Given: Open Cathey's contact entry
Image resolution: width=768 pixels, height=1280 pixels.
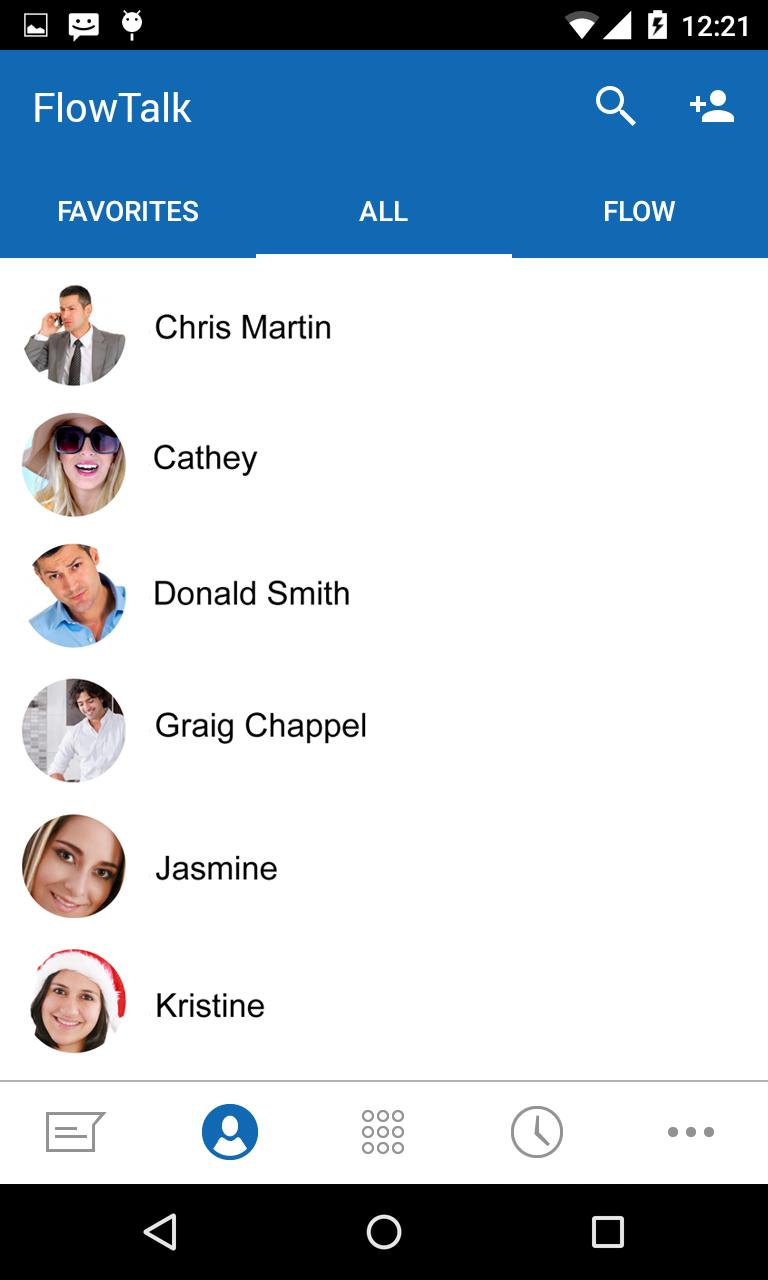Looking at the screenshot, I should (x=205, y=458).
